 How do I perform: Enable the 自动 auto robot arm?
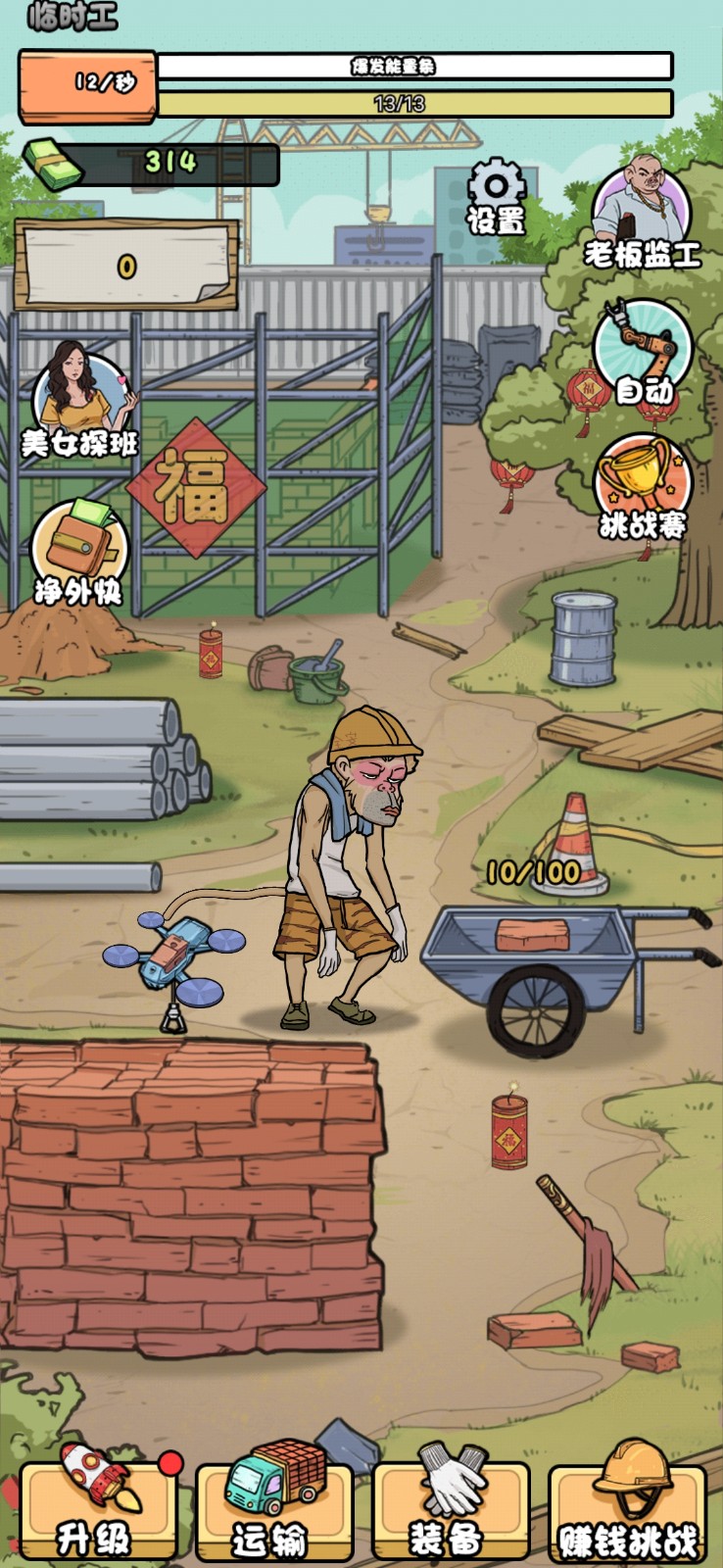click(643, 353)
